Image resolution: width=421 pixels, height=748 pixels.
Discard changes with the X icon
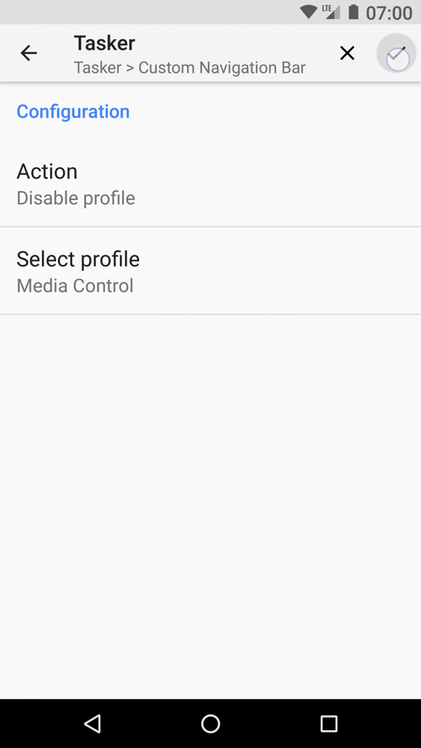click(347, 53)
